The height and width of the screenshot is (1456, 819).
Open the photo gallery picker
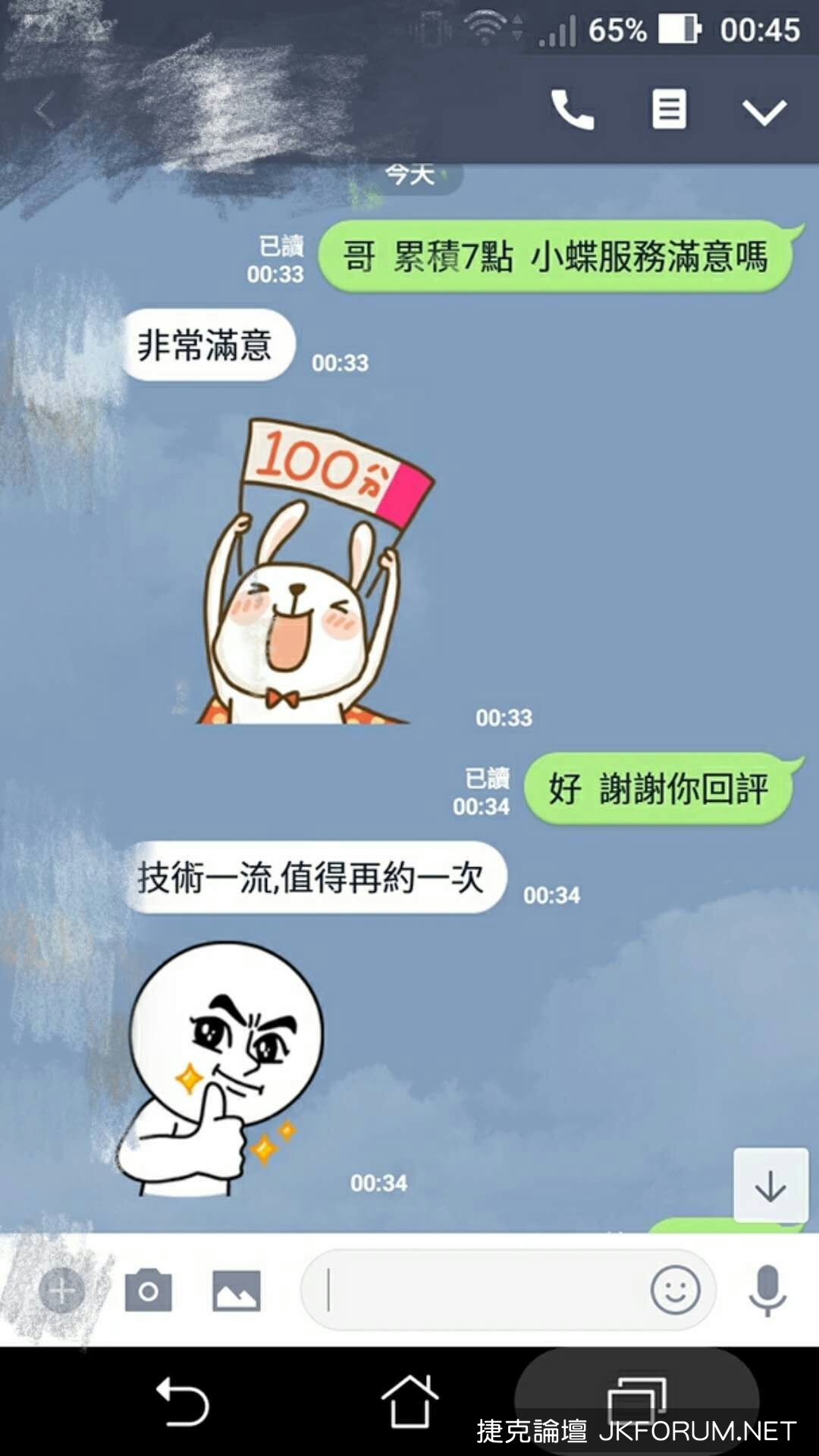(236, 1291)
